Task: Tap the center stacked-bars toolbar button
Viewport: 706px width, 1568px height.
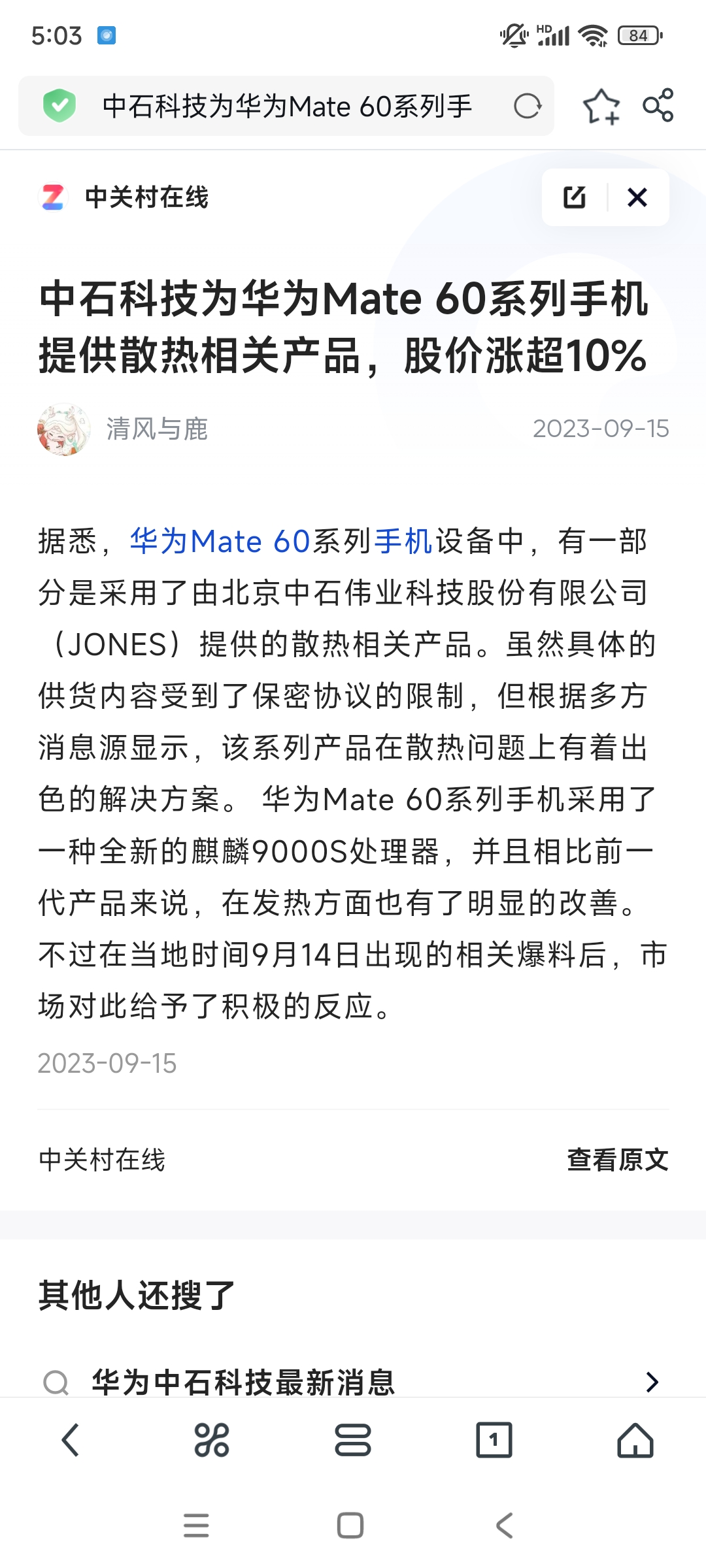Action: [353, 1440]
